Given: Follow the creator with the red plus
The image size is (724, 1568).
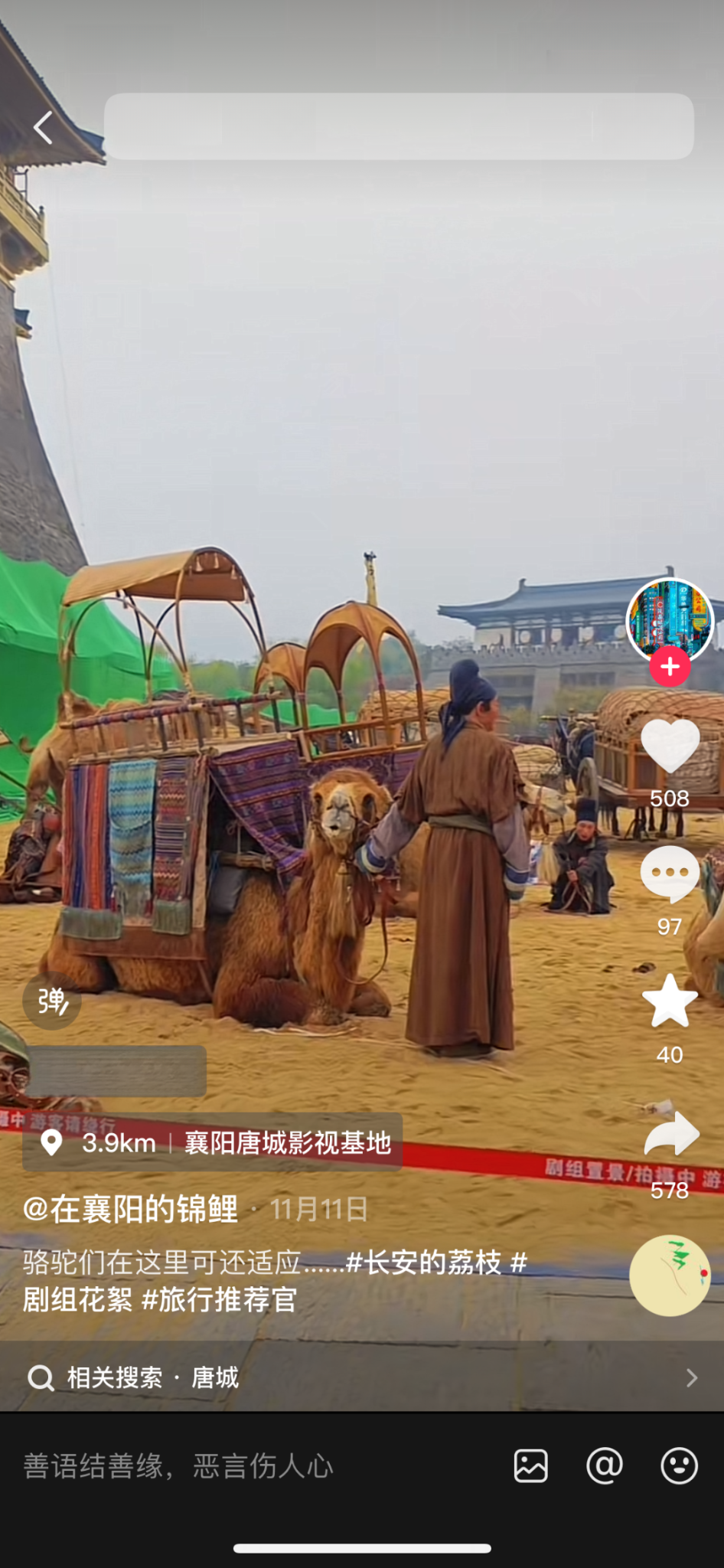Looking at the screenshot, I should tap(670, 667).
